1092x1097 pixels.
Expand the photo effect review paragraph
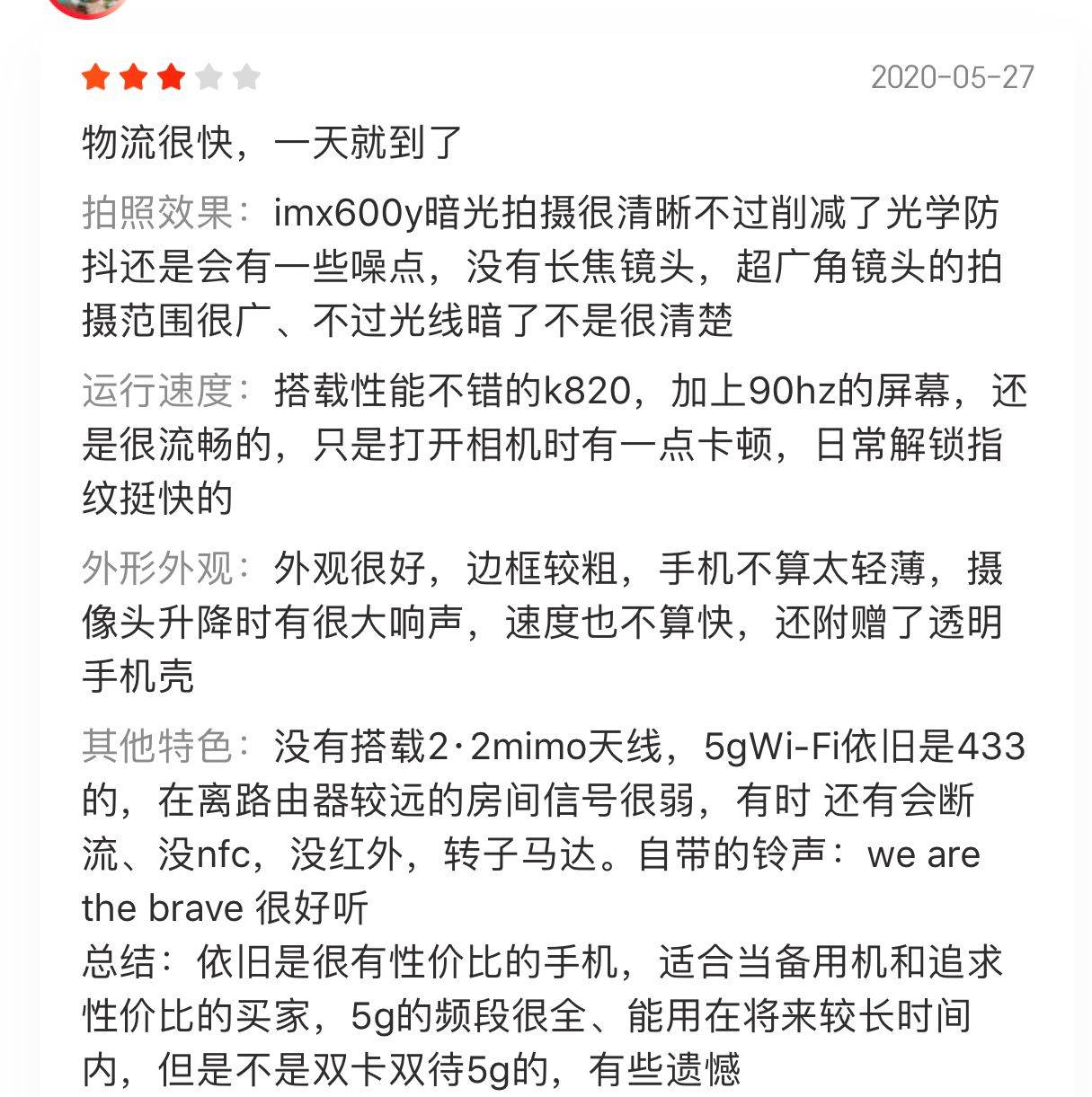click(x=539, y=265)
